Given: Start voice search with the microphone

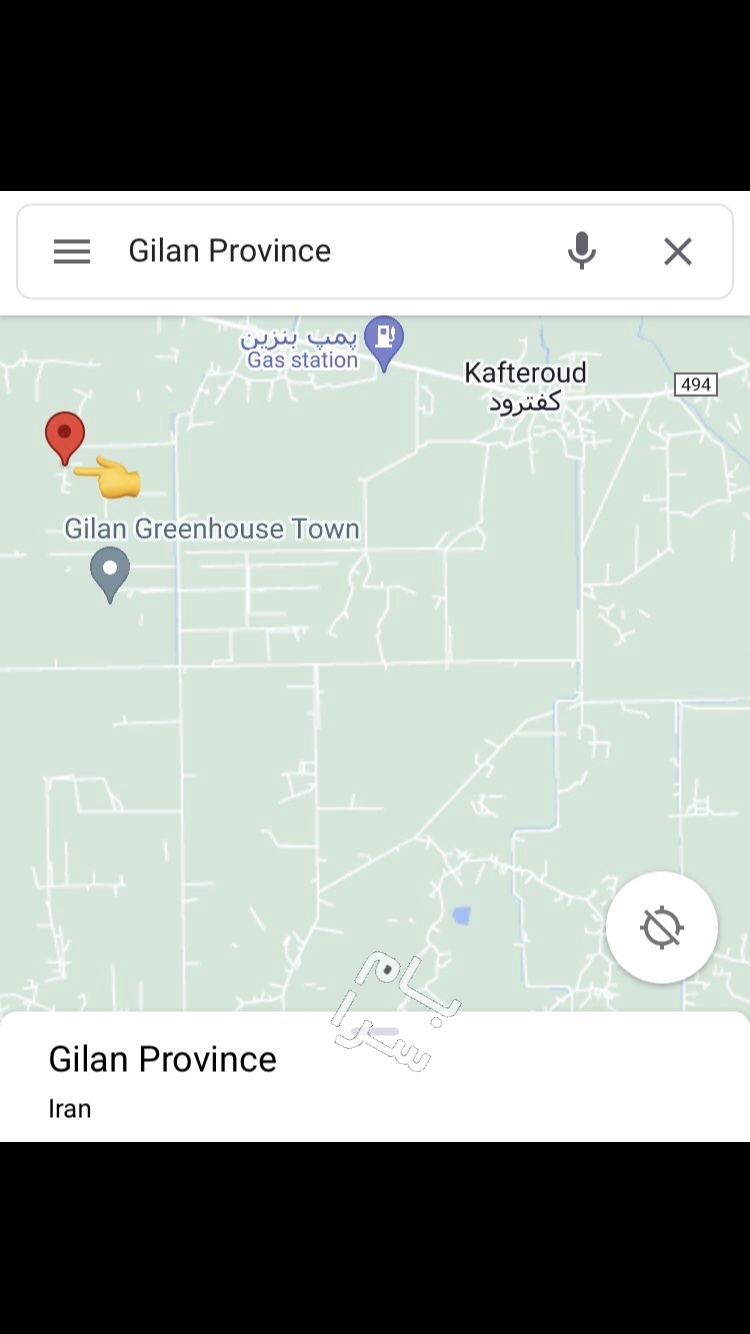Looking at the screenshot, I should click(x=581, y=251).
